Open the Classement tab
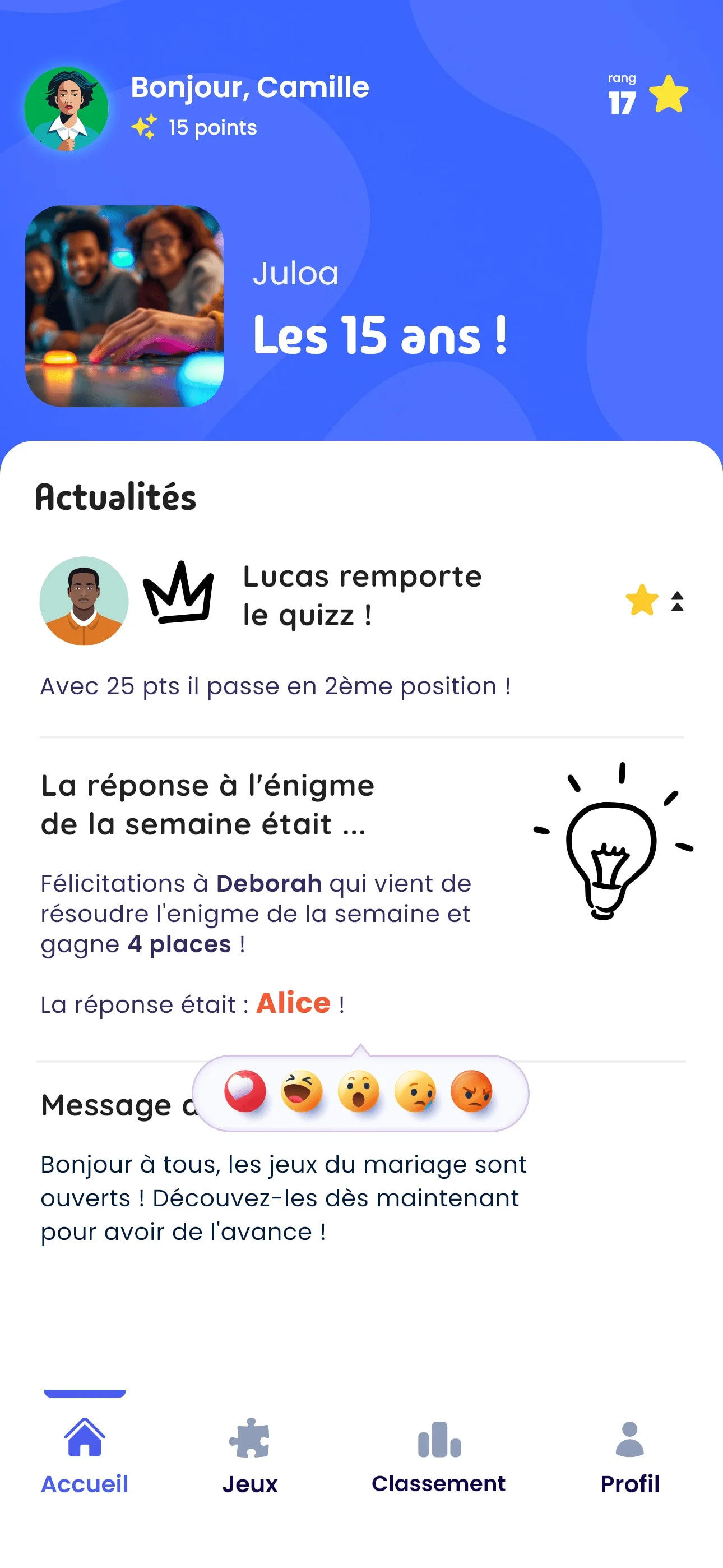 click(438, 1455)
